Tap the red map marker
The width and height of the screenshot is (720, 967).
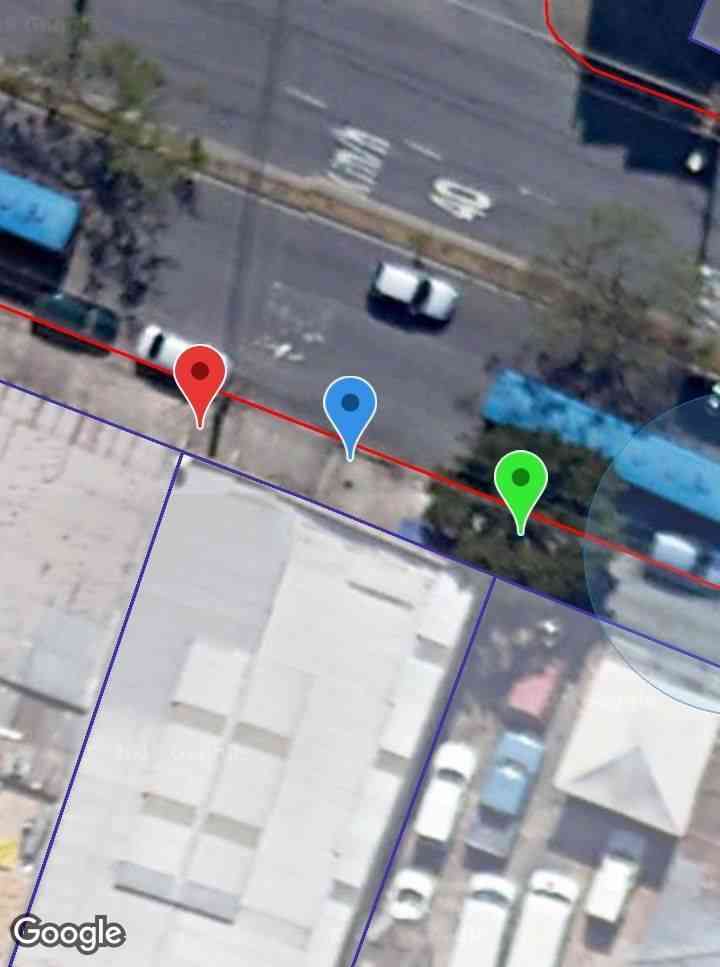point(200,379)
